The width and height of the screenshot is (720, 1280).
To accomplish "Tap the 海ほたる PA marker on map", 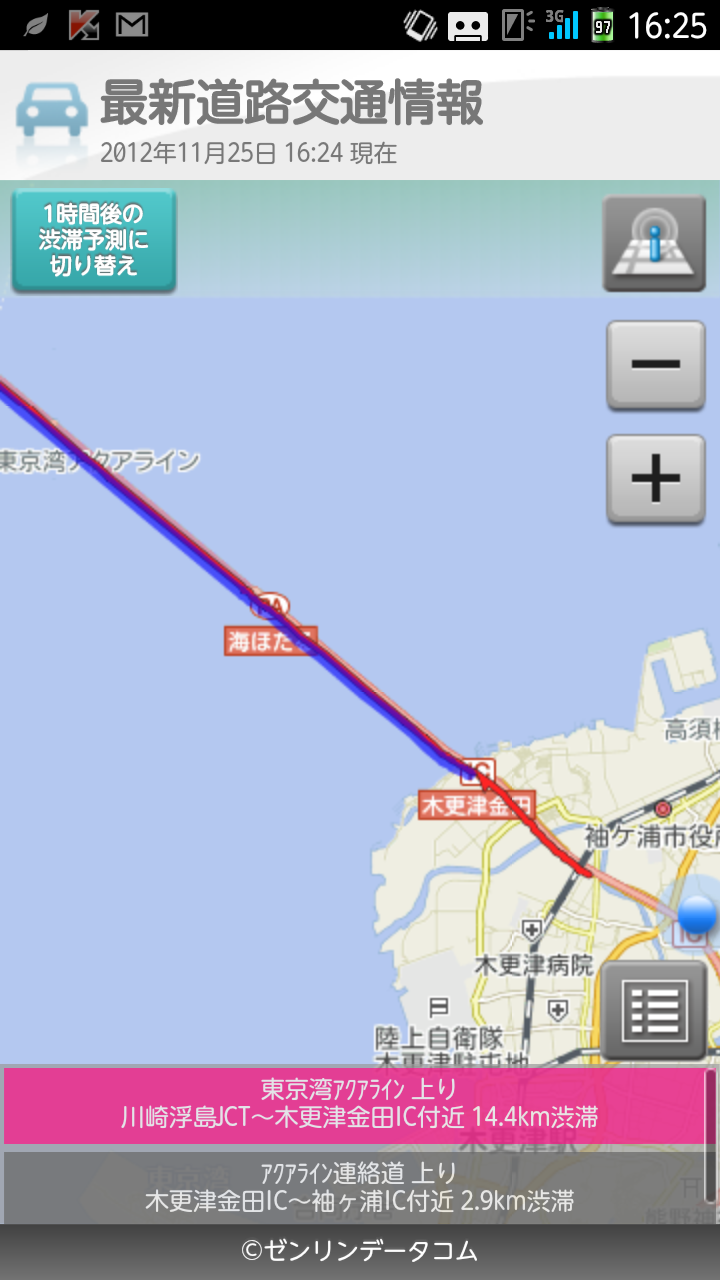I will coord(270,622).
